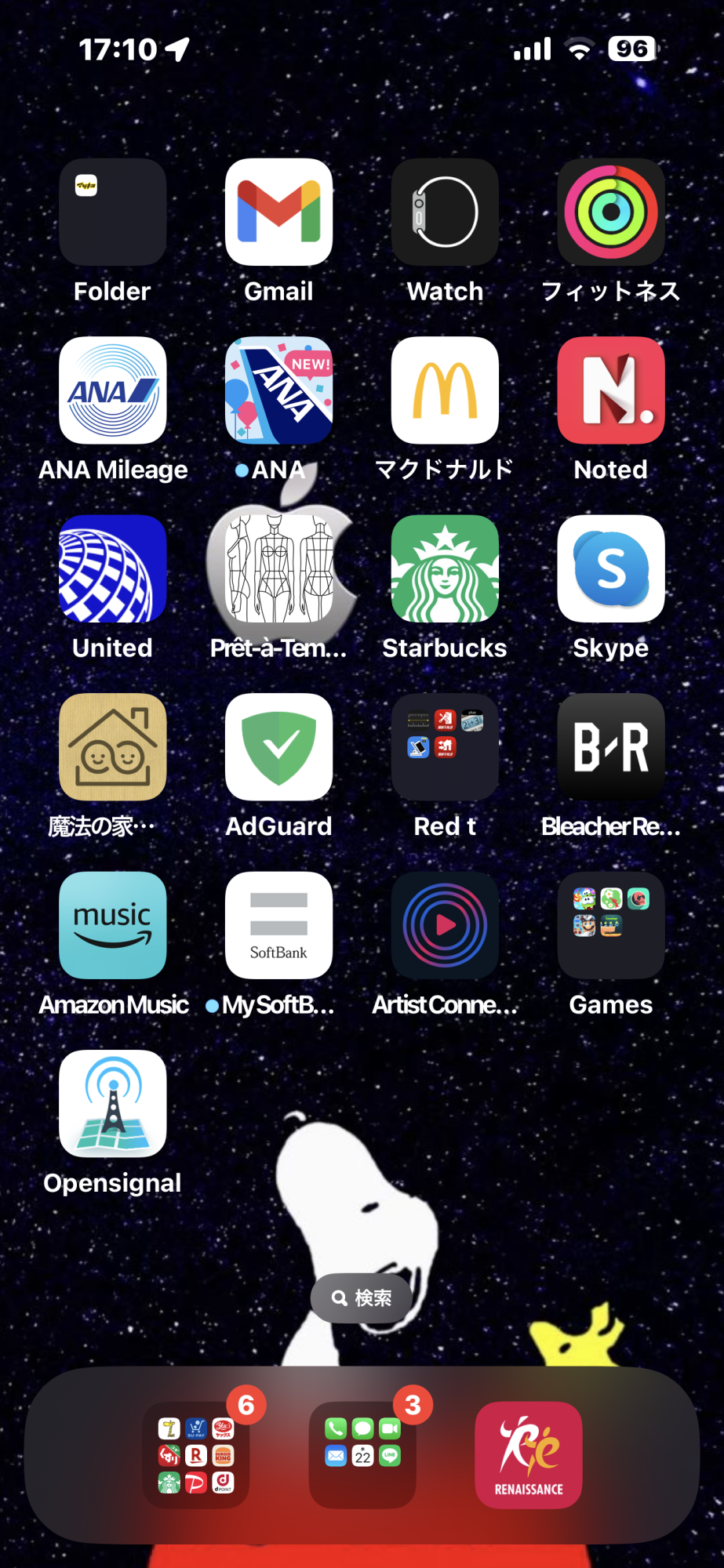Launch the Watch app
This screenshot has width=724, height=1568.
pos(445,212)
